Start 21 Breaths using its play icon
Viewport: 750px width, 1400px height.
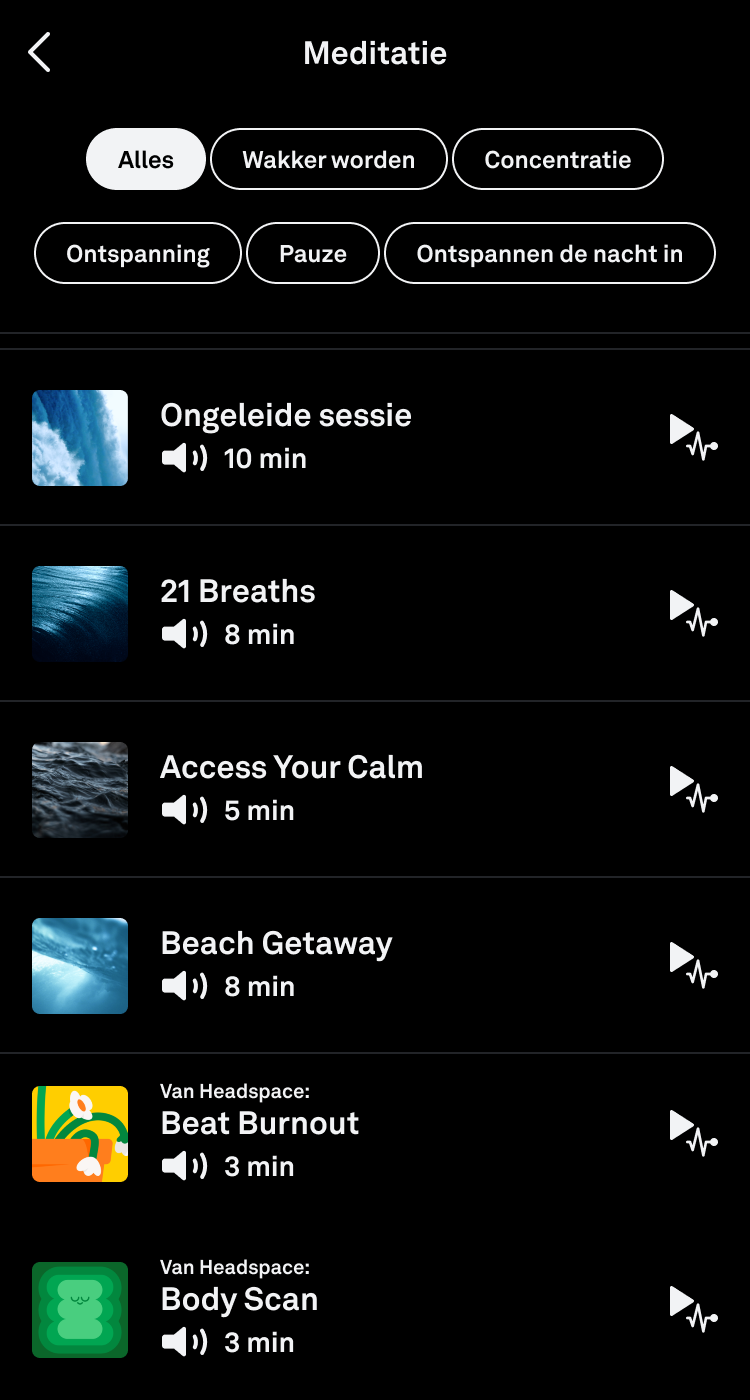[692, 613]
